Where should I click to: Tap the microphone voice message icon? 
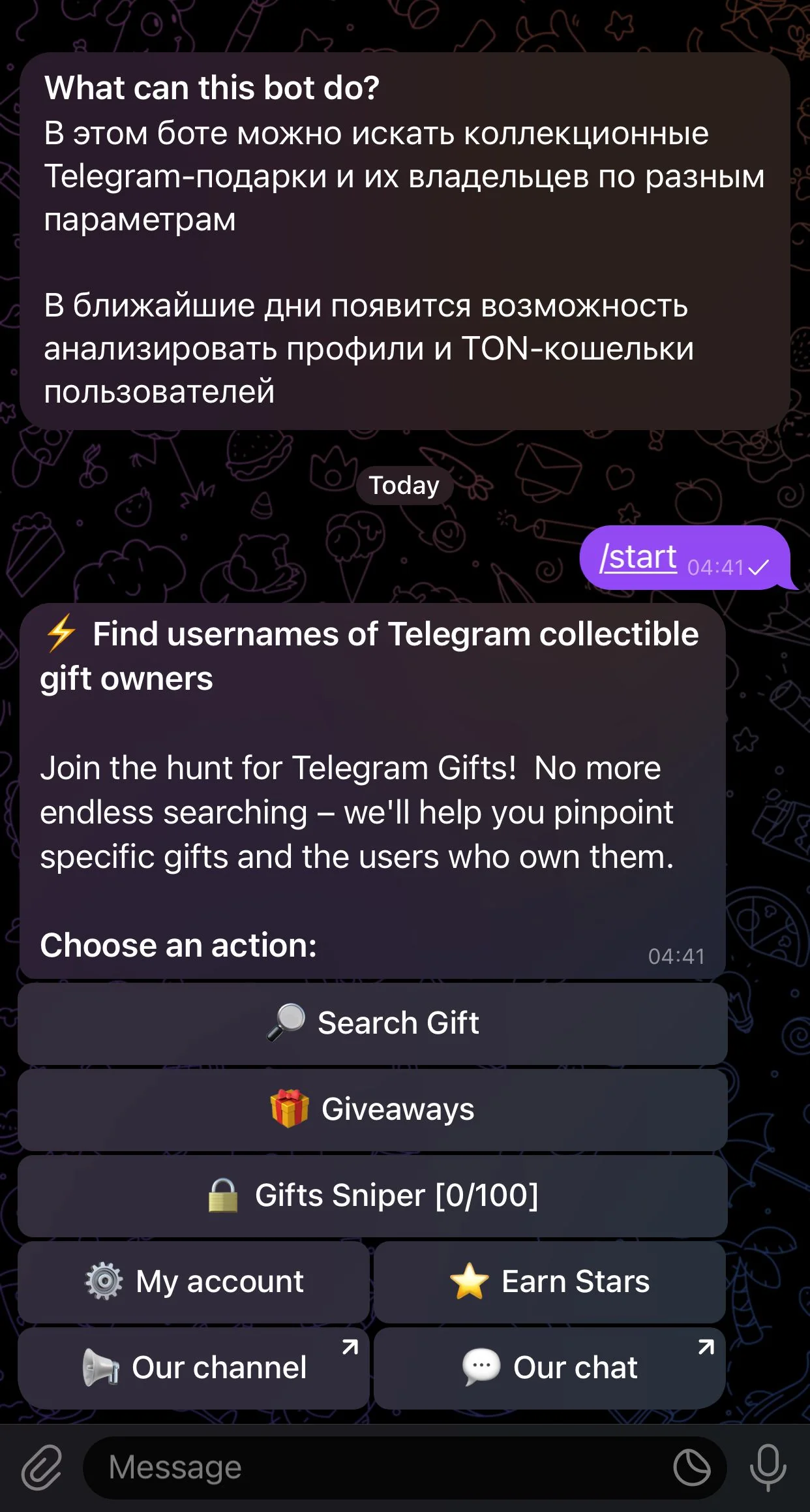coord(768,1468)
